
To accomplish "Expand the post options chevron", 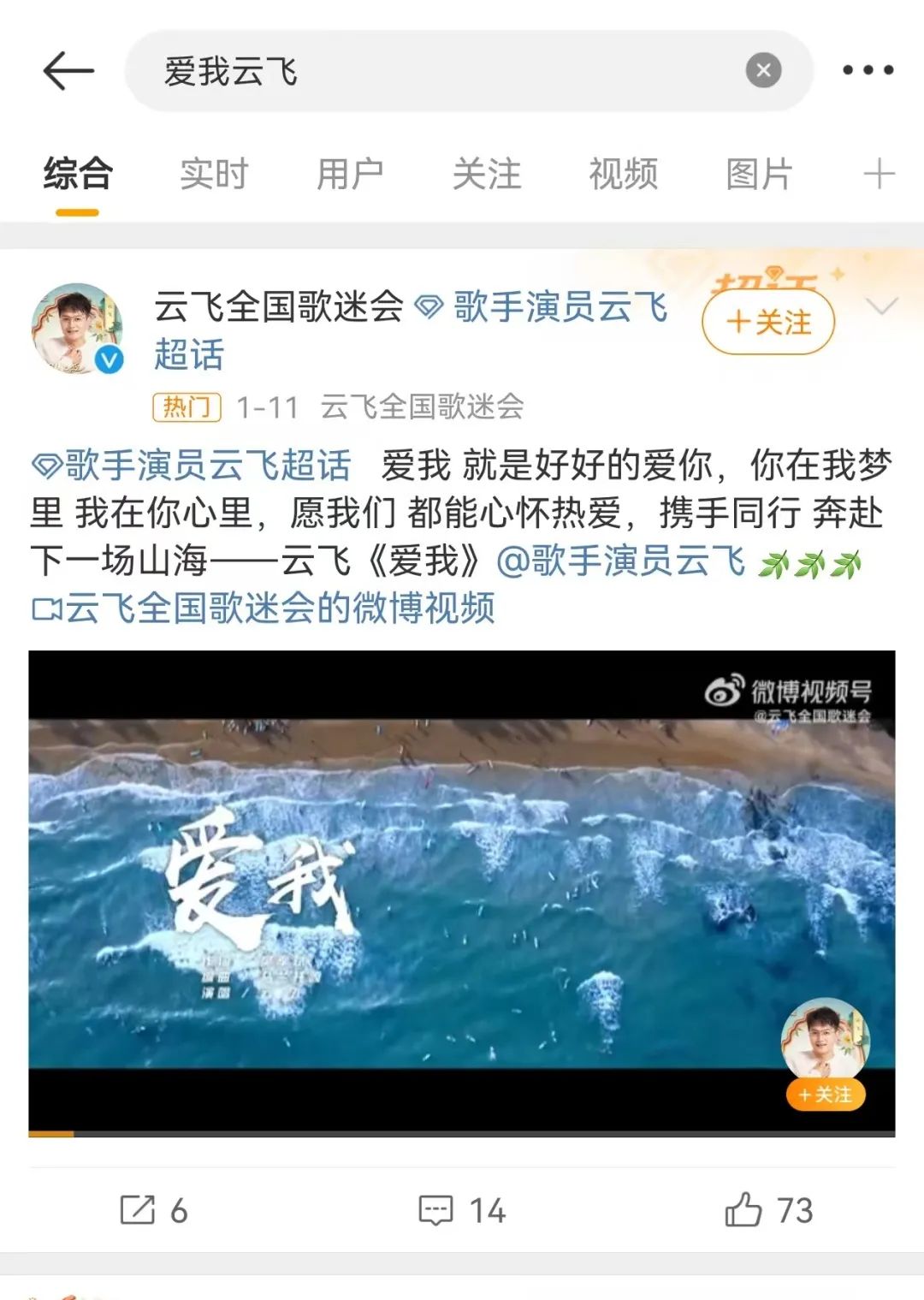I will [881, 306].
